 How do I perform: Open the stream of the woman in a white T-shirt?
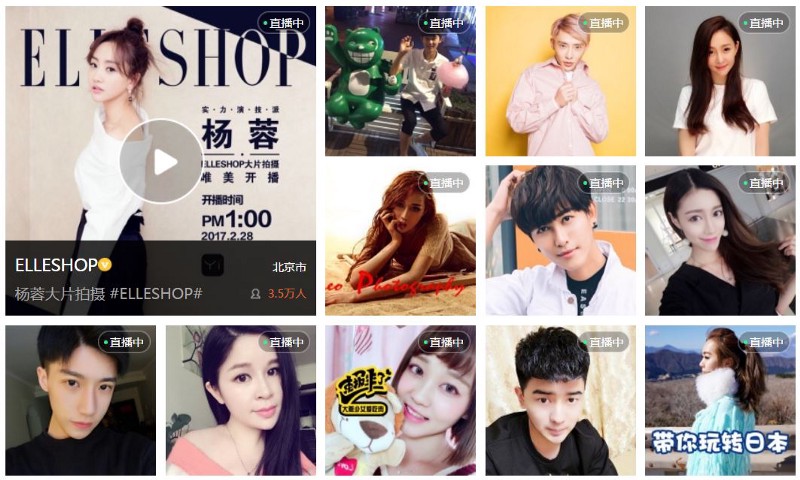point(720,82)
